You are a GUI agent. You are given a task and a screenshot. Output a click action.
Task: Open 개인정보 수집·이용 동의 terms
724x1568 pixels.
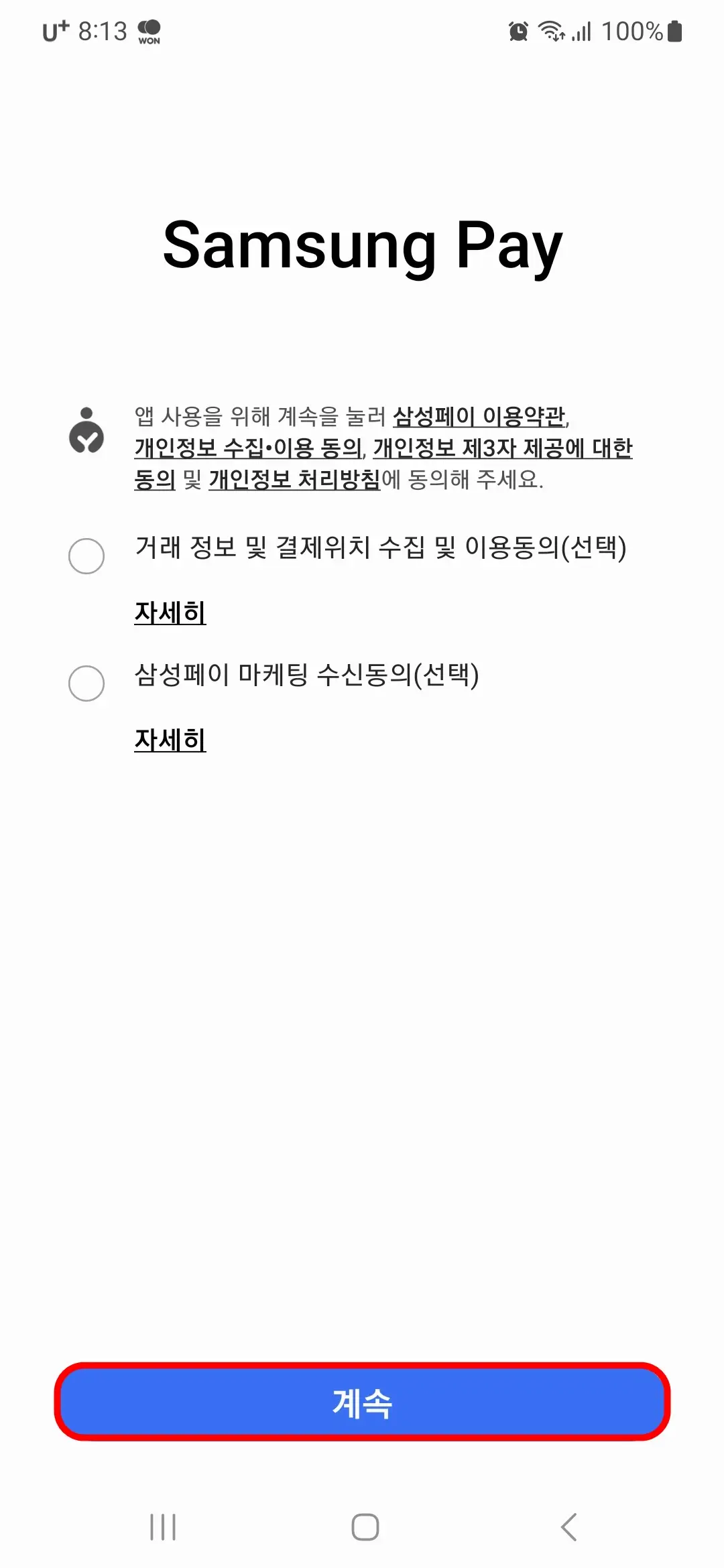245,448
